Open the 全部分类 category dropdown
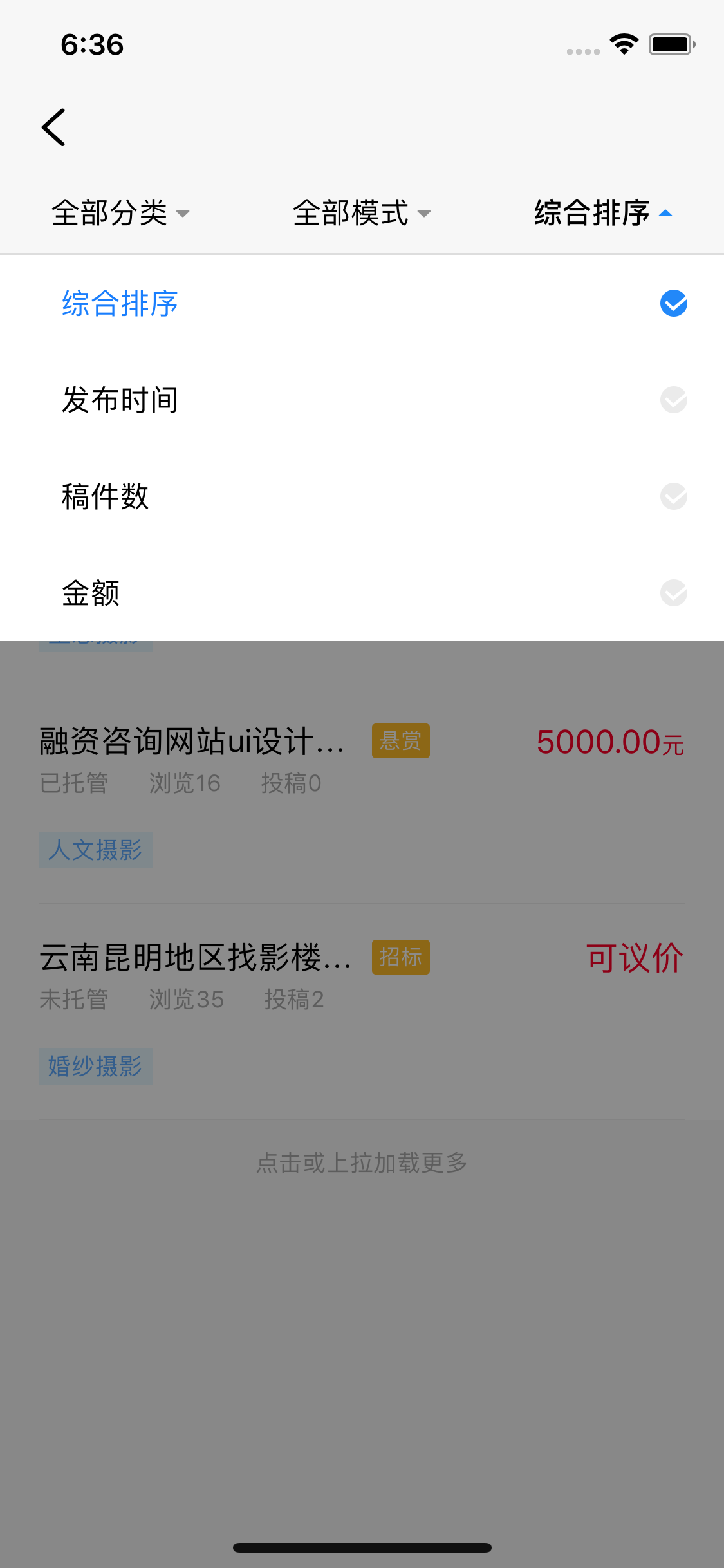The height and width of the screenshot is (1568, 724). [x=120, y=213]
